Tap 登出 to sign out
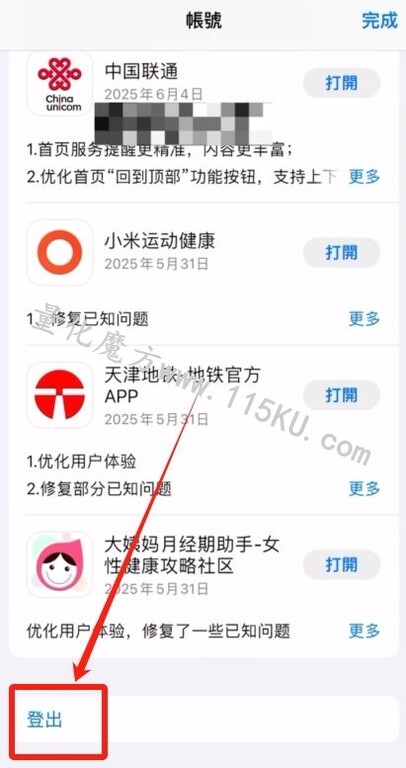This screenshot has width=406, height=768. [x=44, y=720]
